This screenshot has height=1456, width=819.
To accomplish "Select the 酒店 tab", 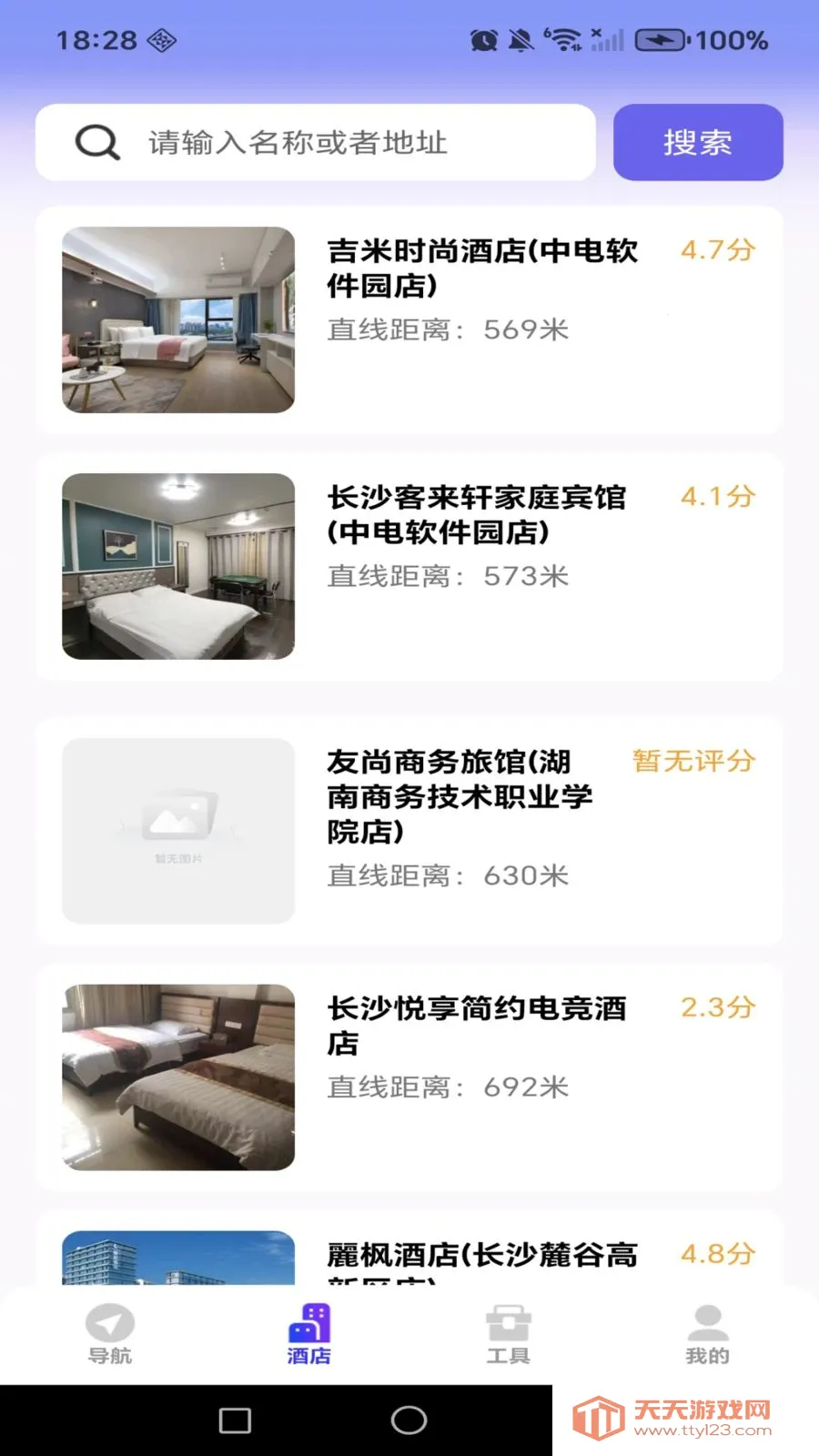I will [x=309, y=1335].
